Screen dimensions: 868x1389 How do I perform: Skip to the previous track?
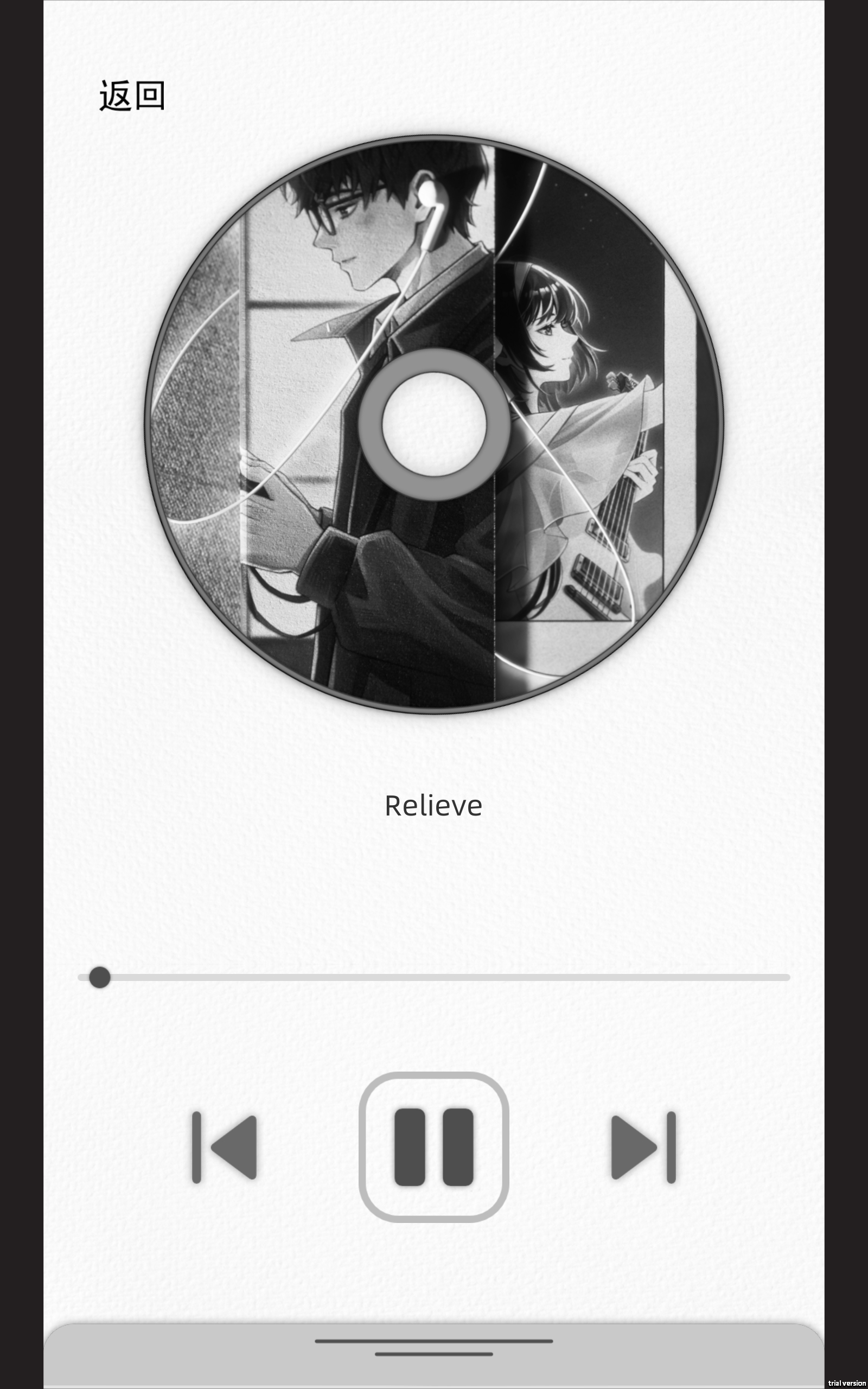(224, 1147)
